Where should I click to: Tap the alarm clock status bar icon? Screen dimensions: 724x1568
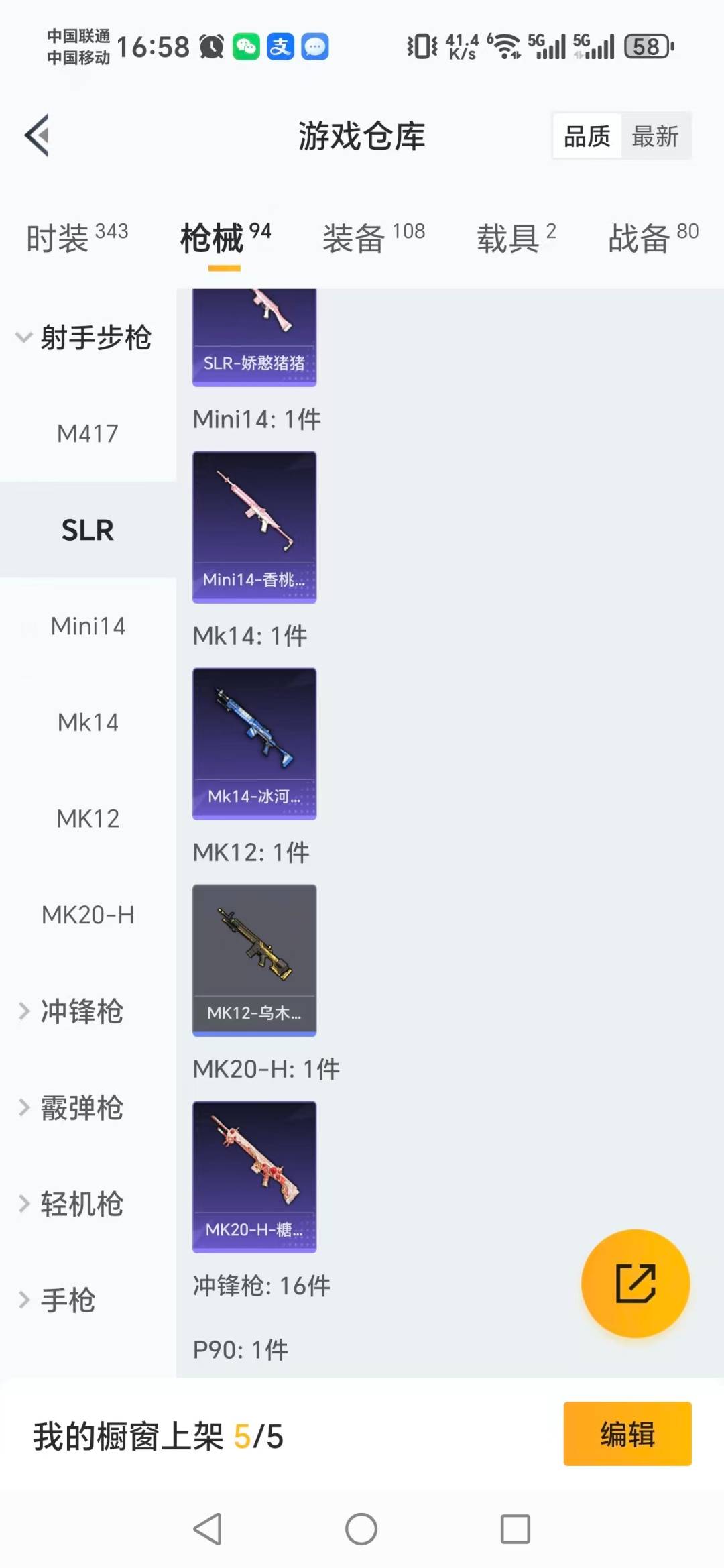210,46
